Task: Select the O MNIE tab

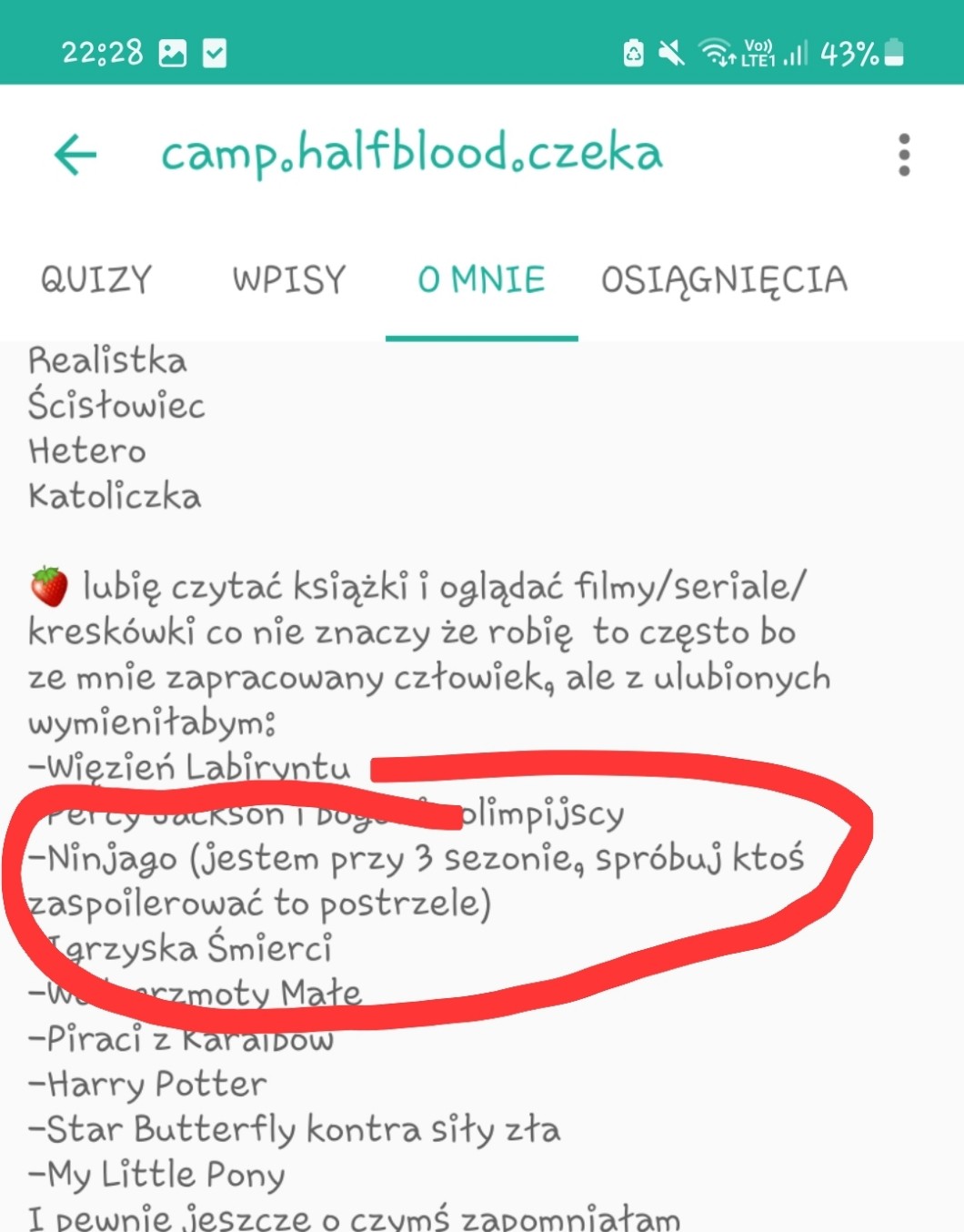Action: coord(481,279)
